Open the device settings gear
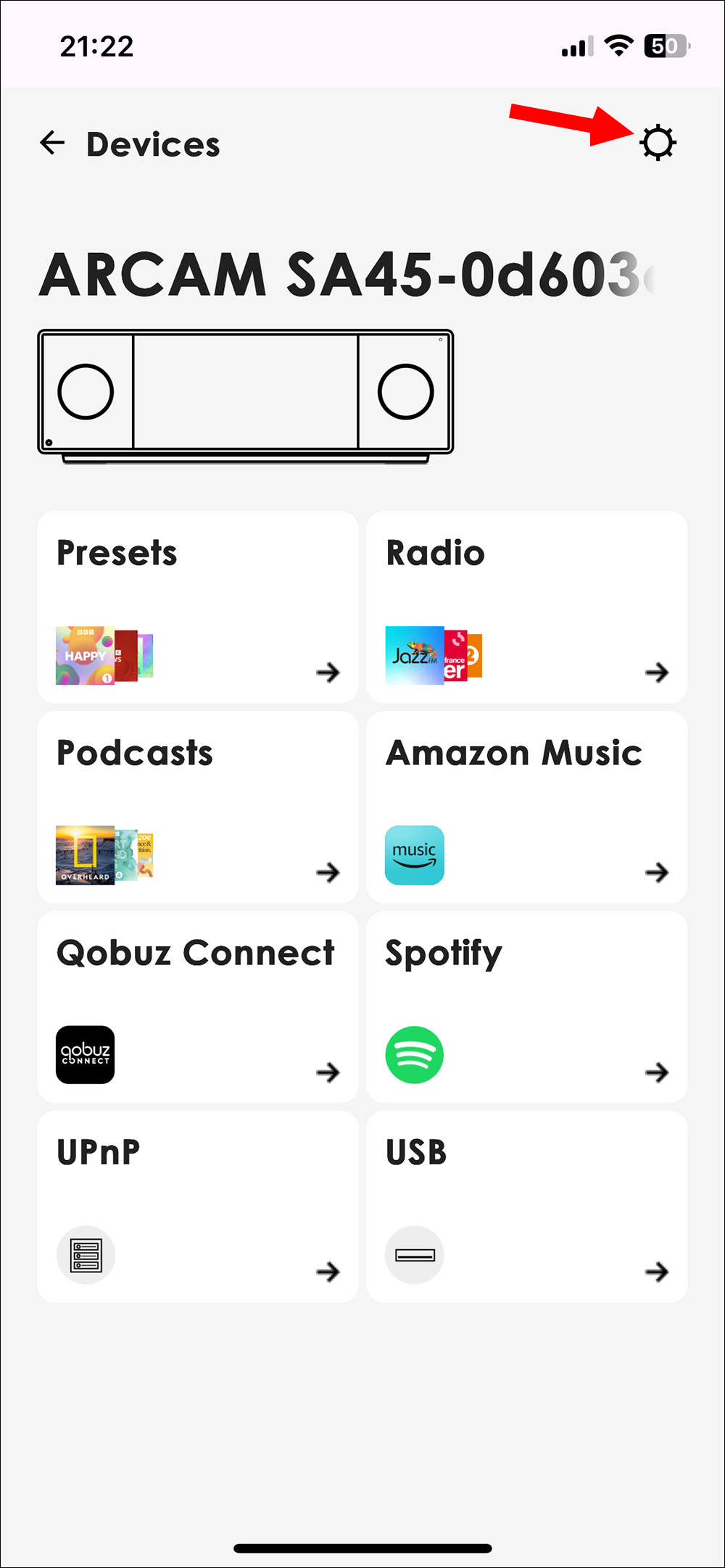 [658, 143]
